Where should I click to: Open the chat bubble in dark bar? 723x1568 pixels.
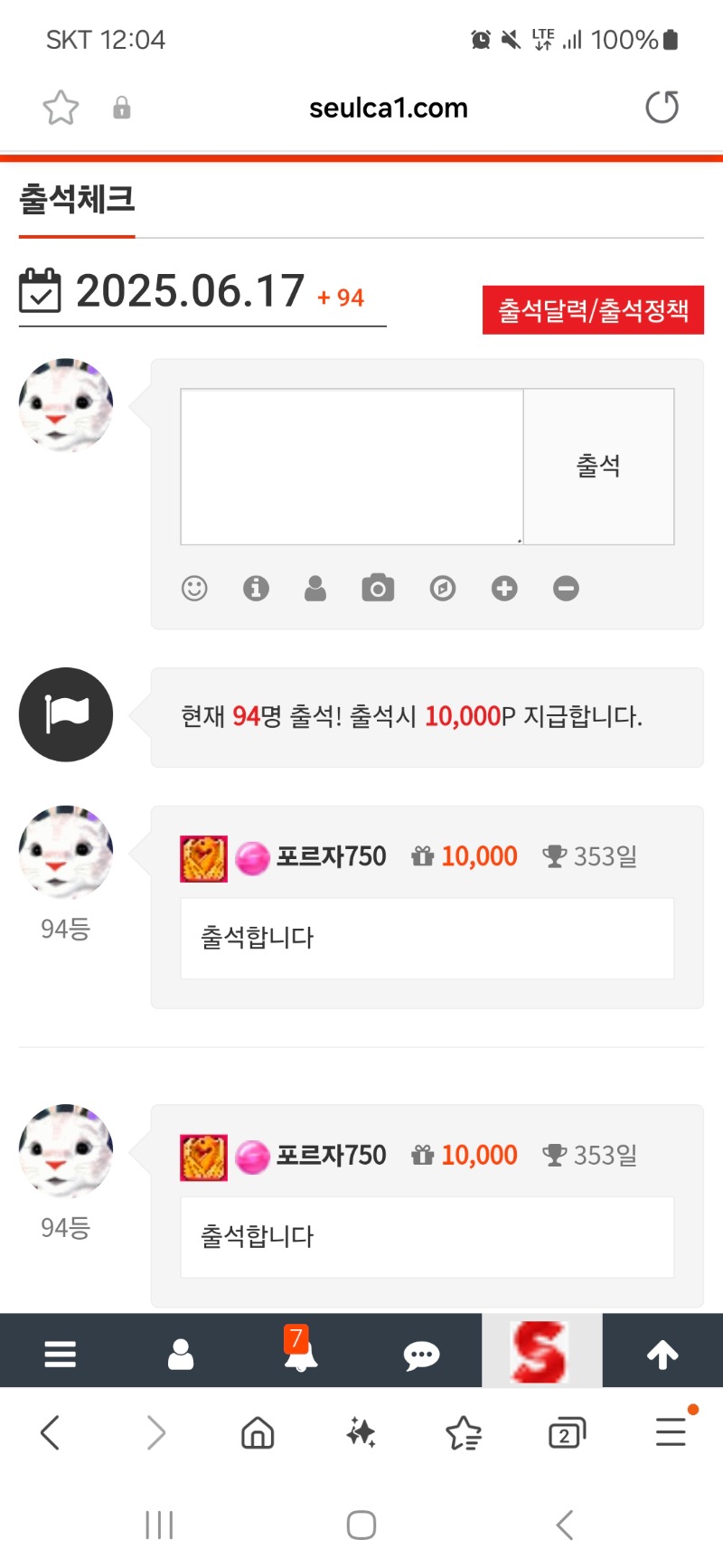(421, 1354)
